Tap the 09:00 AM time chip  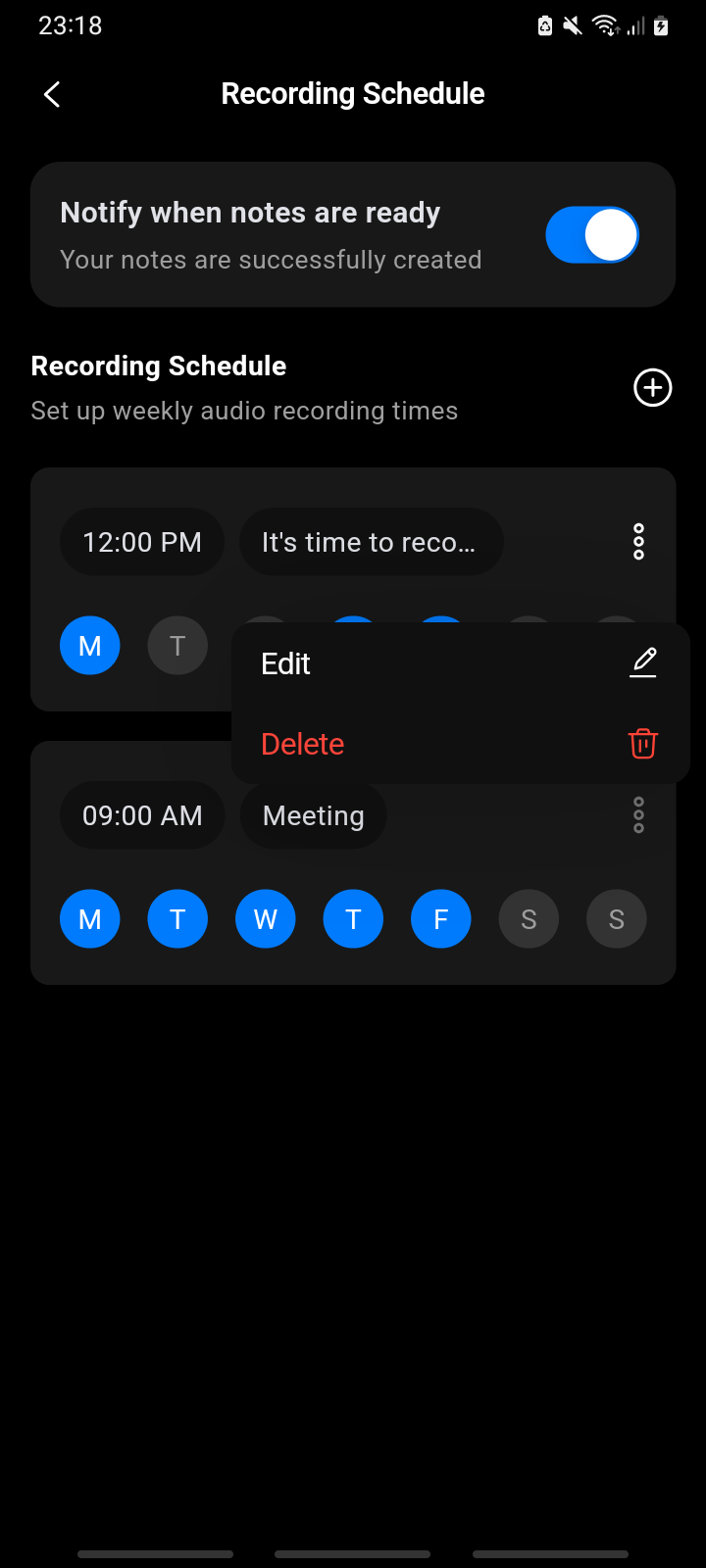142,815
